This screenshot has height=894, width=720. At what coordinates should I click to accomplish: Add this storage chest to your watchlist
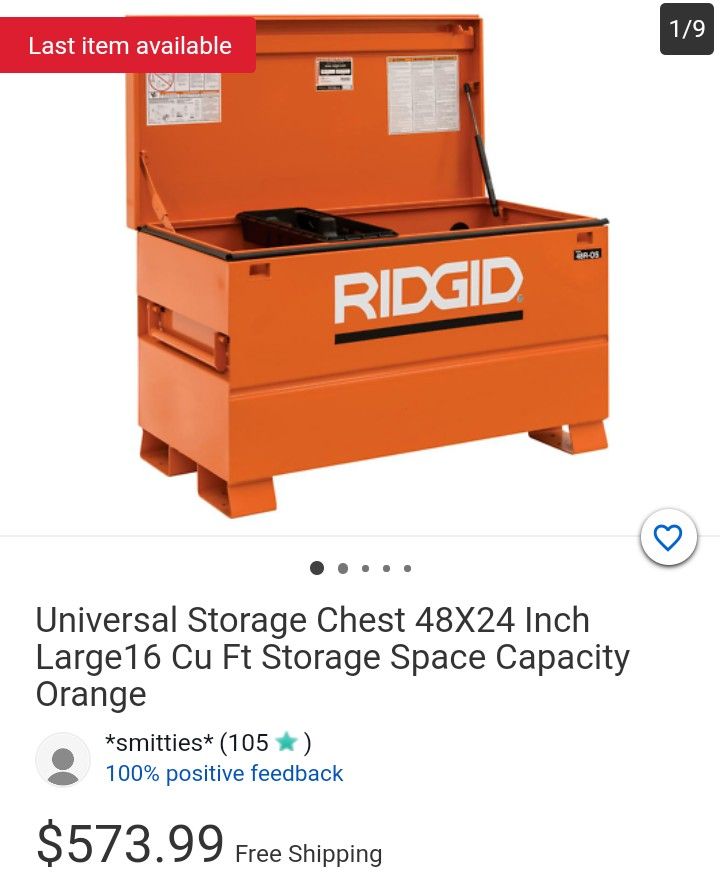point(667,539)
